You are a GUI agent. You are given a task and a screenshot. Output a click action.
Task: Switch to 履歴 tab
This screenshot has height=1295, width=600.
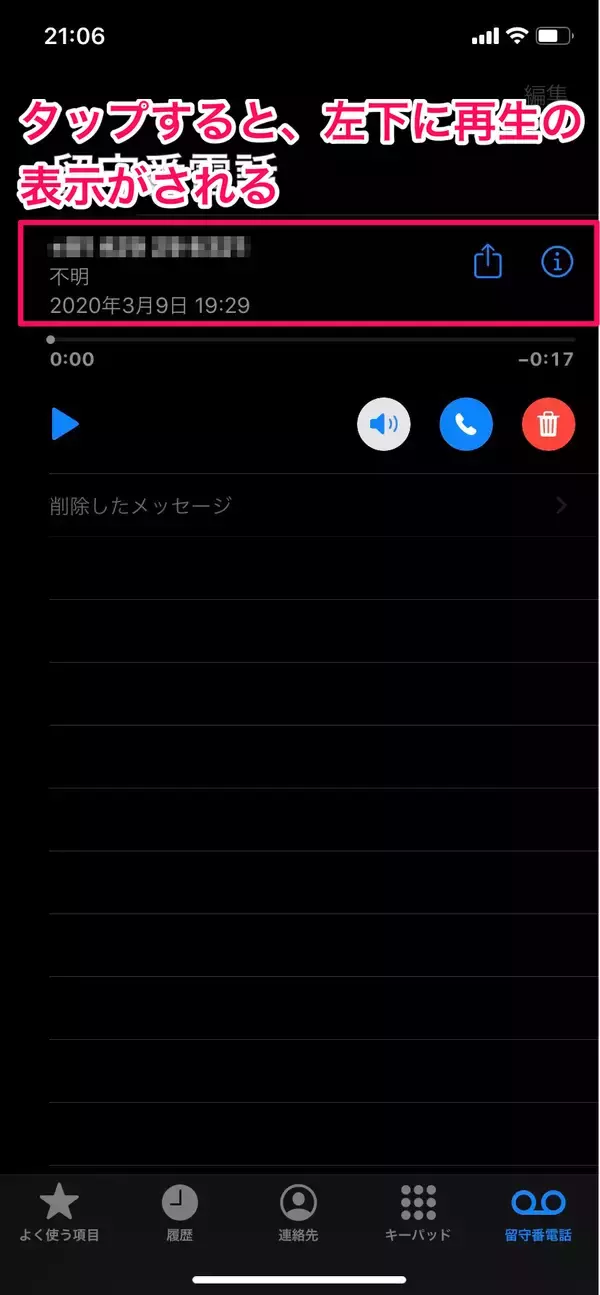180,1212
